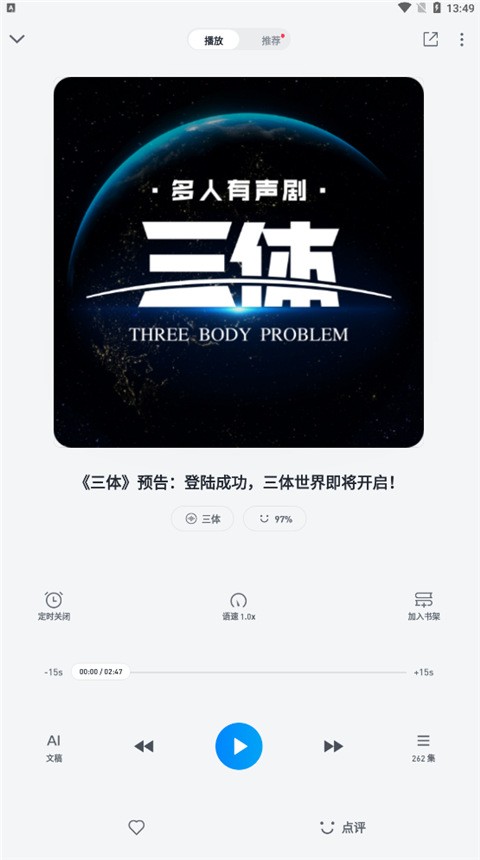The image size is (480, 860).
Task: Start playback with the blue play button
Action: (239, 746)
